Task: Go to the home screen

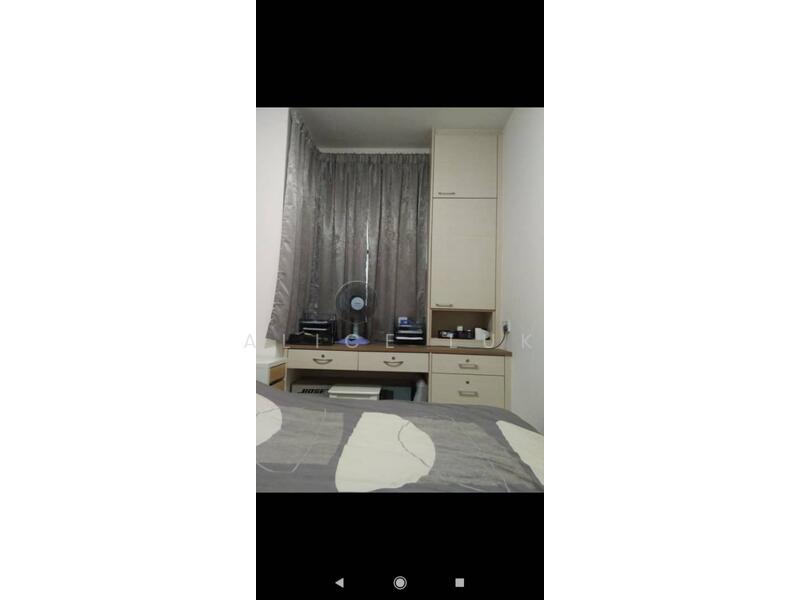Action: point(400,582)
